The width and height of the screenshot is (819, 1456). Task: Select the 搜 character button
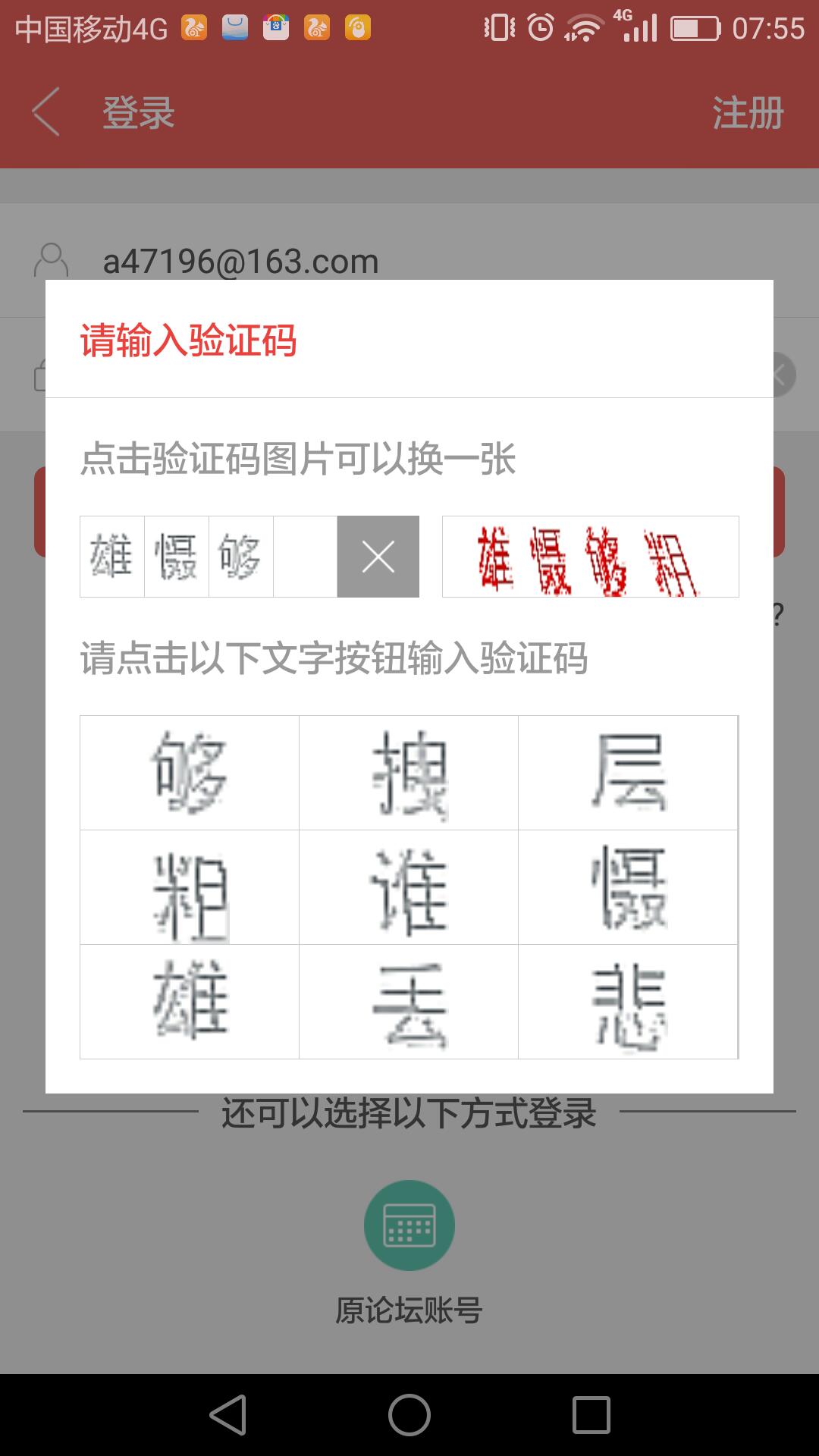tap(409, 773)
